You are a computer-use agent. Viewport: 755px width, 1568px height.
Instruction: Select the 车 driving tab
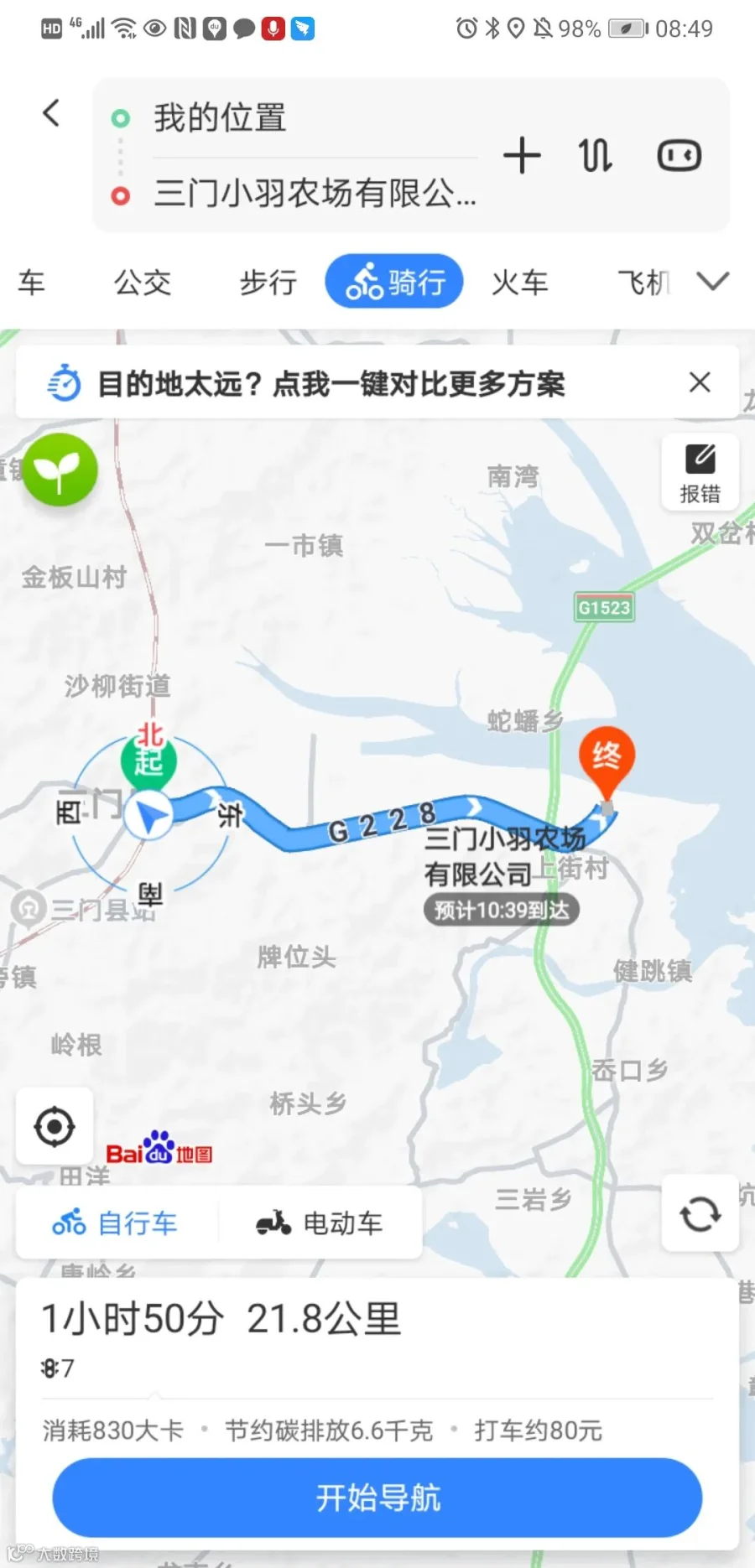31,283
